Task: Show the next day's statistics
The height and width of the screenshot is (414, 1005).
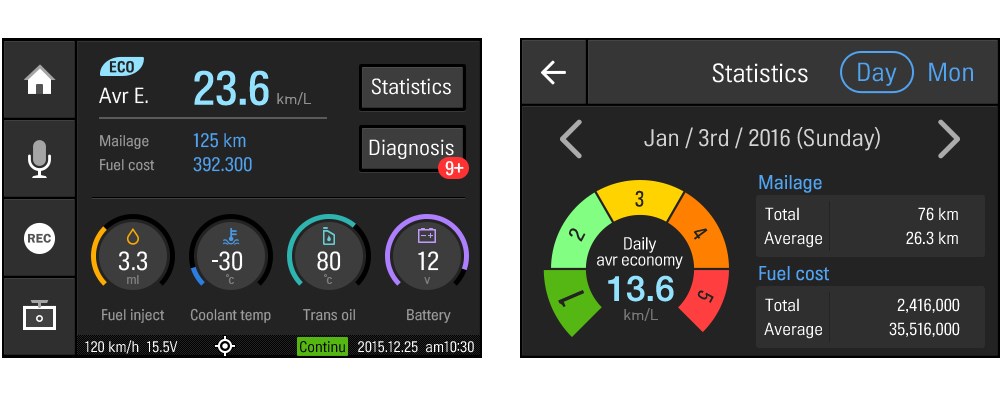Action: point(949,139)
